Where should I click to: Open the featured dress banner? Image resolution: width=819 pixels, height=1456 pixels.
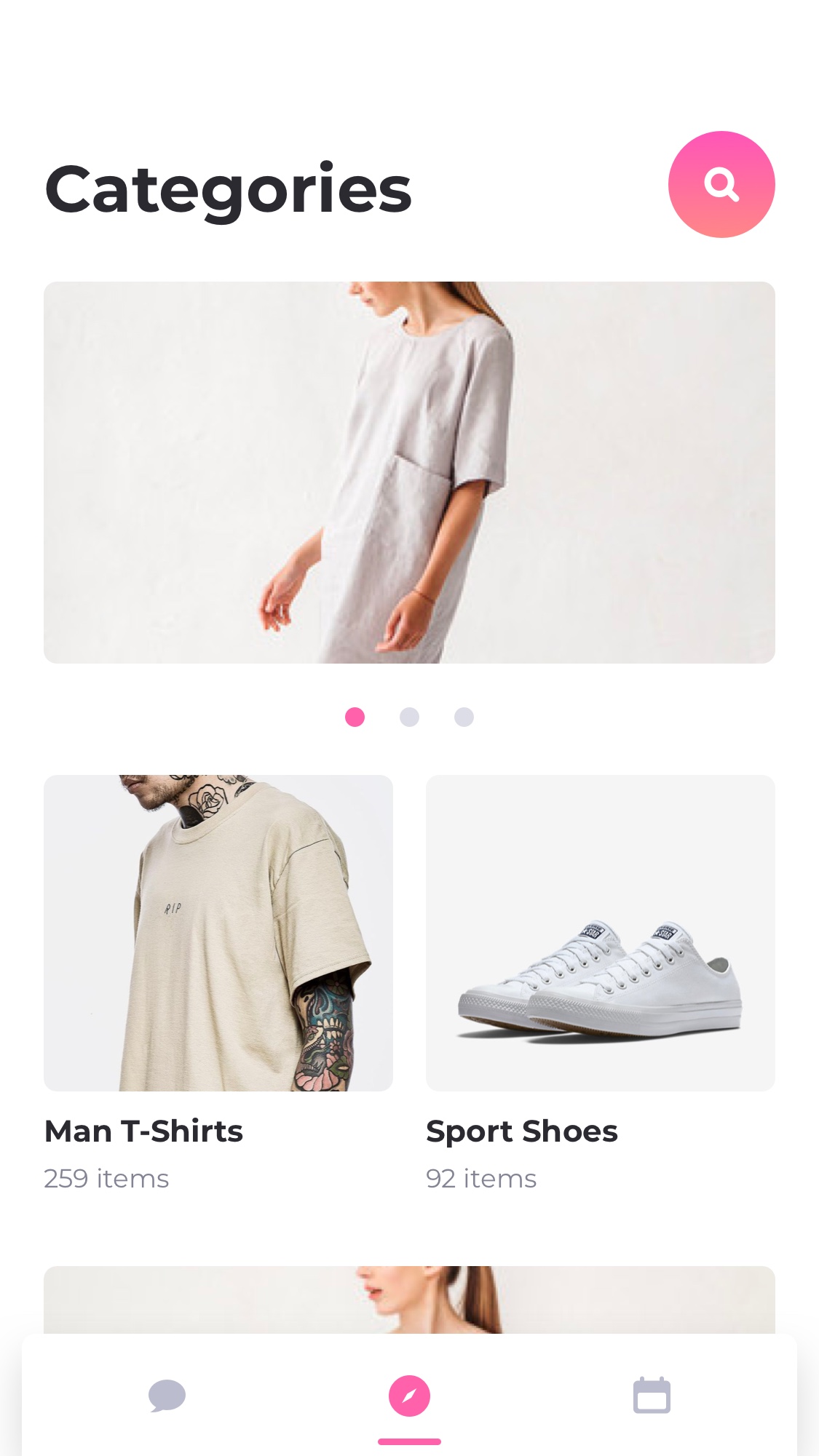point(409,472)
